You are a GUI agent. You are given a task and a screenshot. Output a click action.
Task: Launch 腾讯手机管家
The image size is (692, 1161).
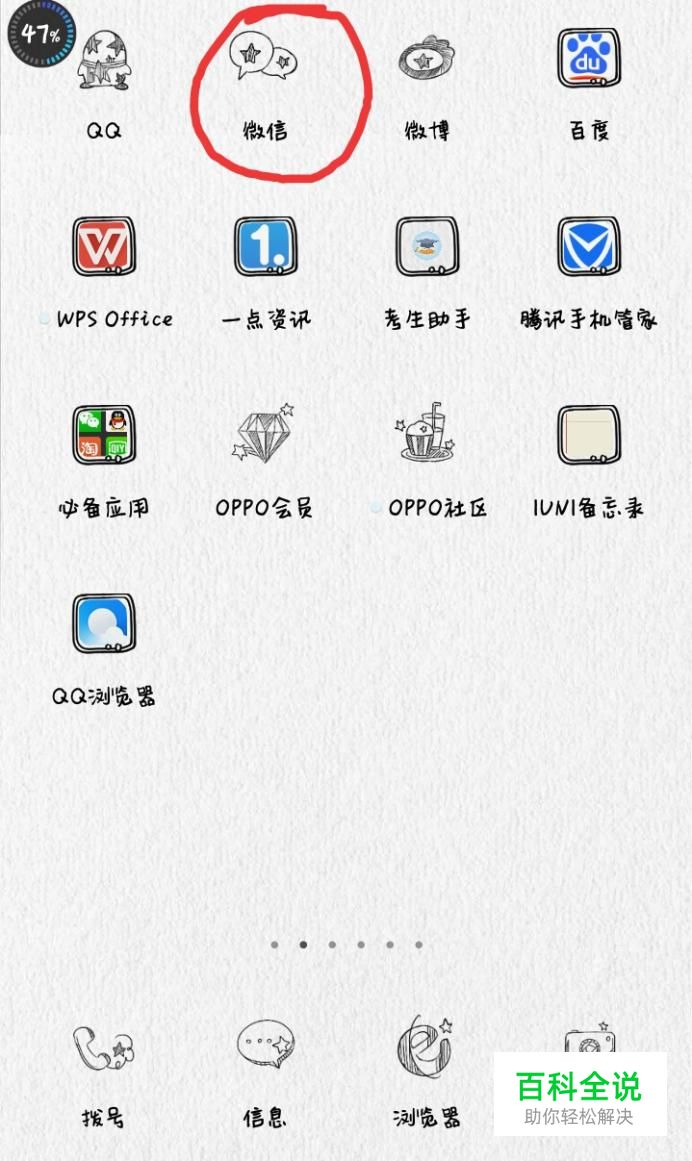click(x=589, y=247)
